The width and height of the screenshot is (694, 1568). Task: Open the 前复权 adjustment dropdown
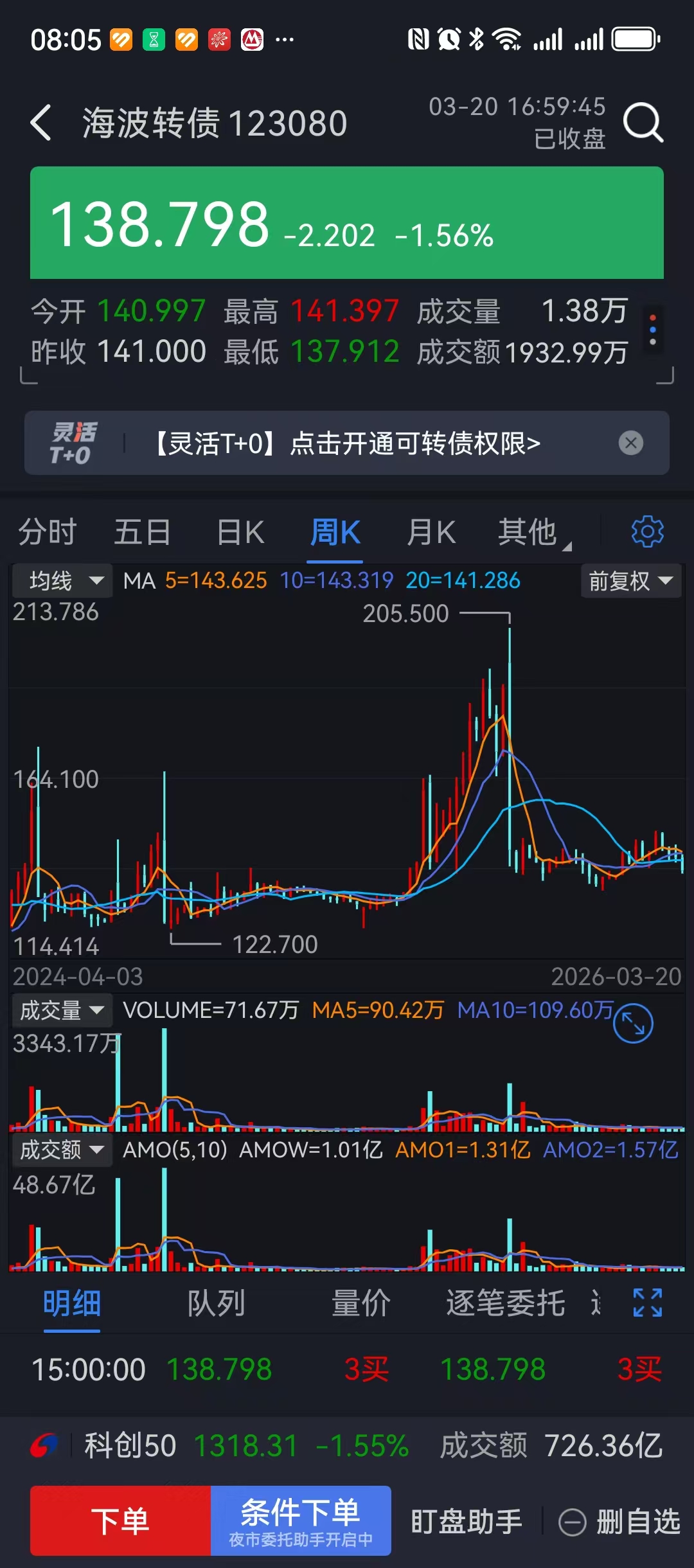[x=630, y=581]
